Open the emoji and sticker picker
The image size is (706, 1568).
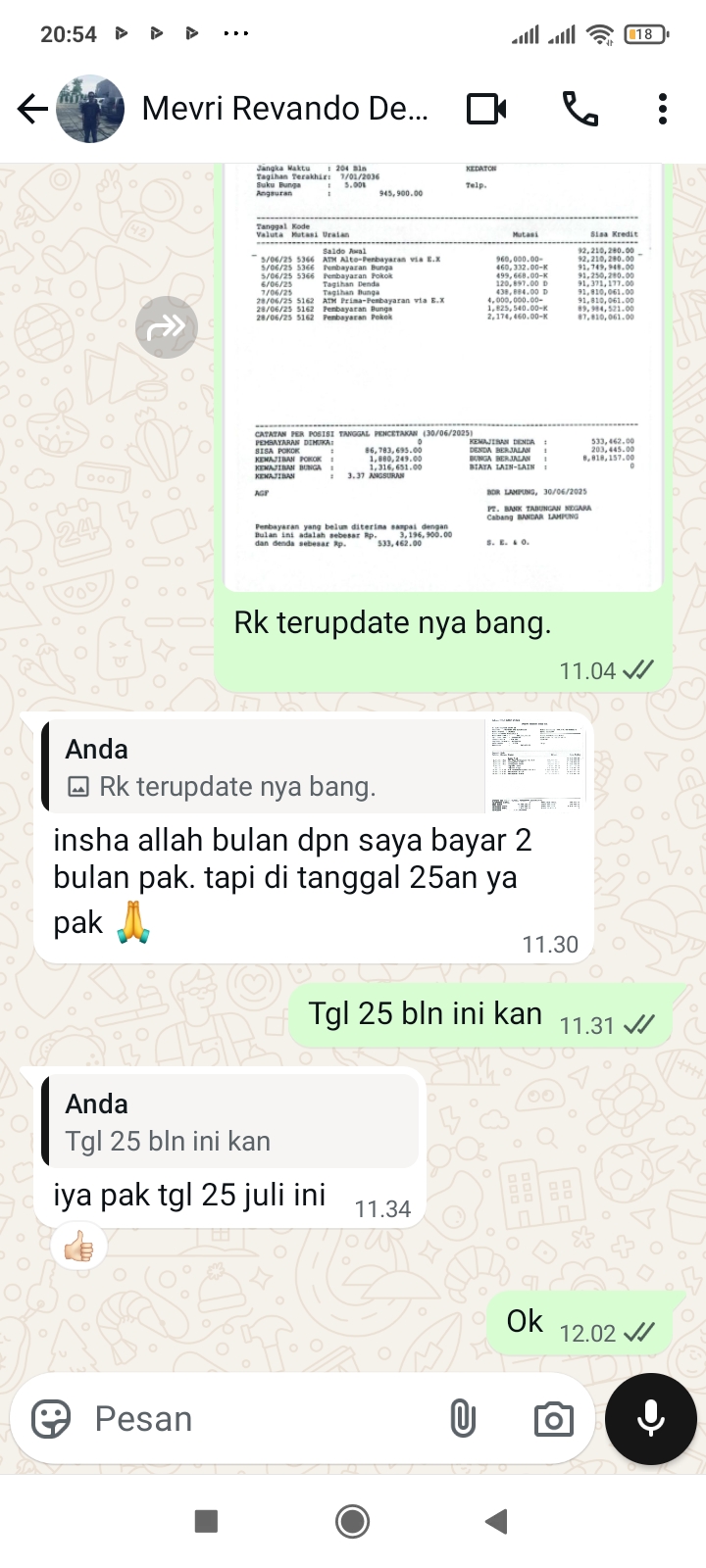coord(51,1419)
